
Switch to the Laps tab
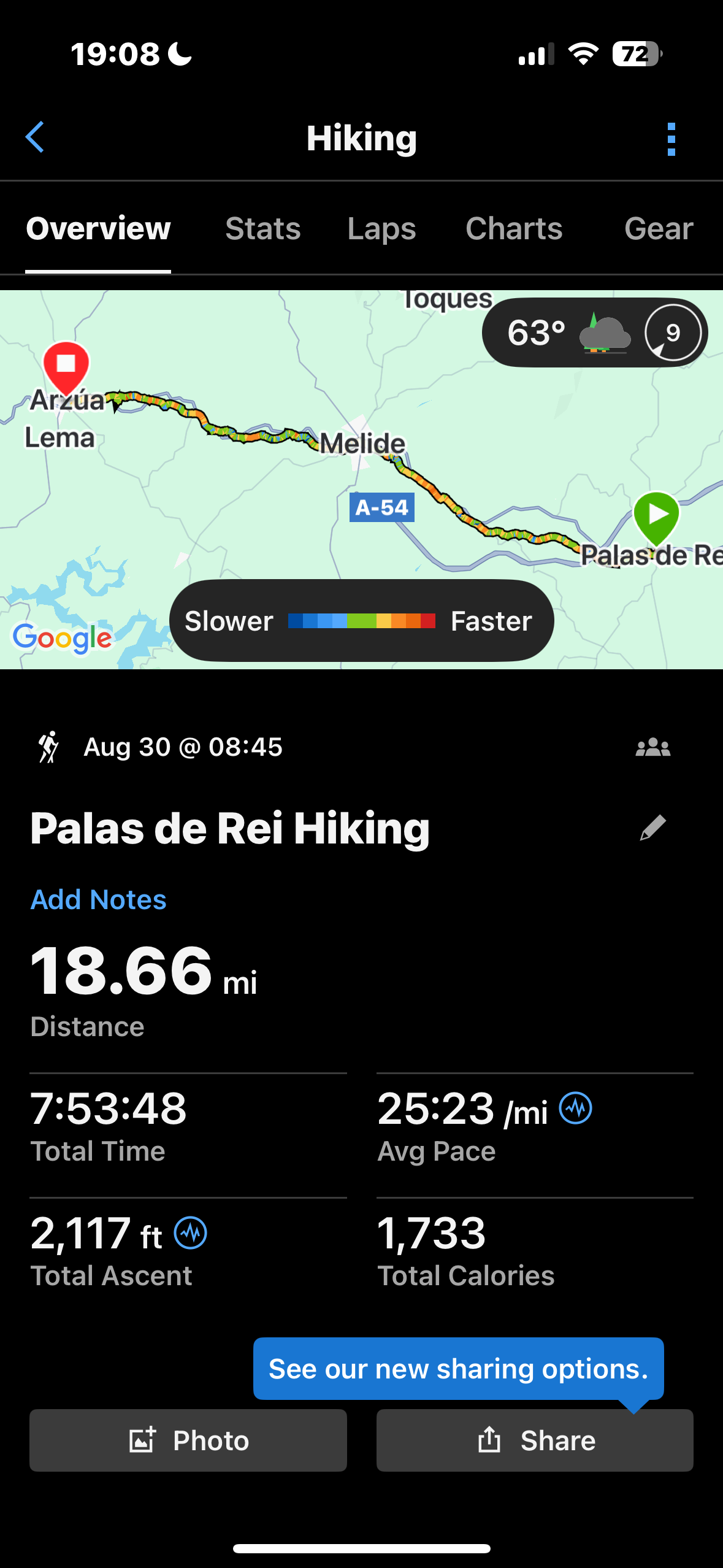point(381,229)
